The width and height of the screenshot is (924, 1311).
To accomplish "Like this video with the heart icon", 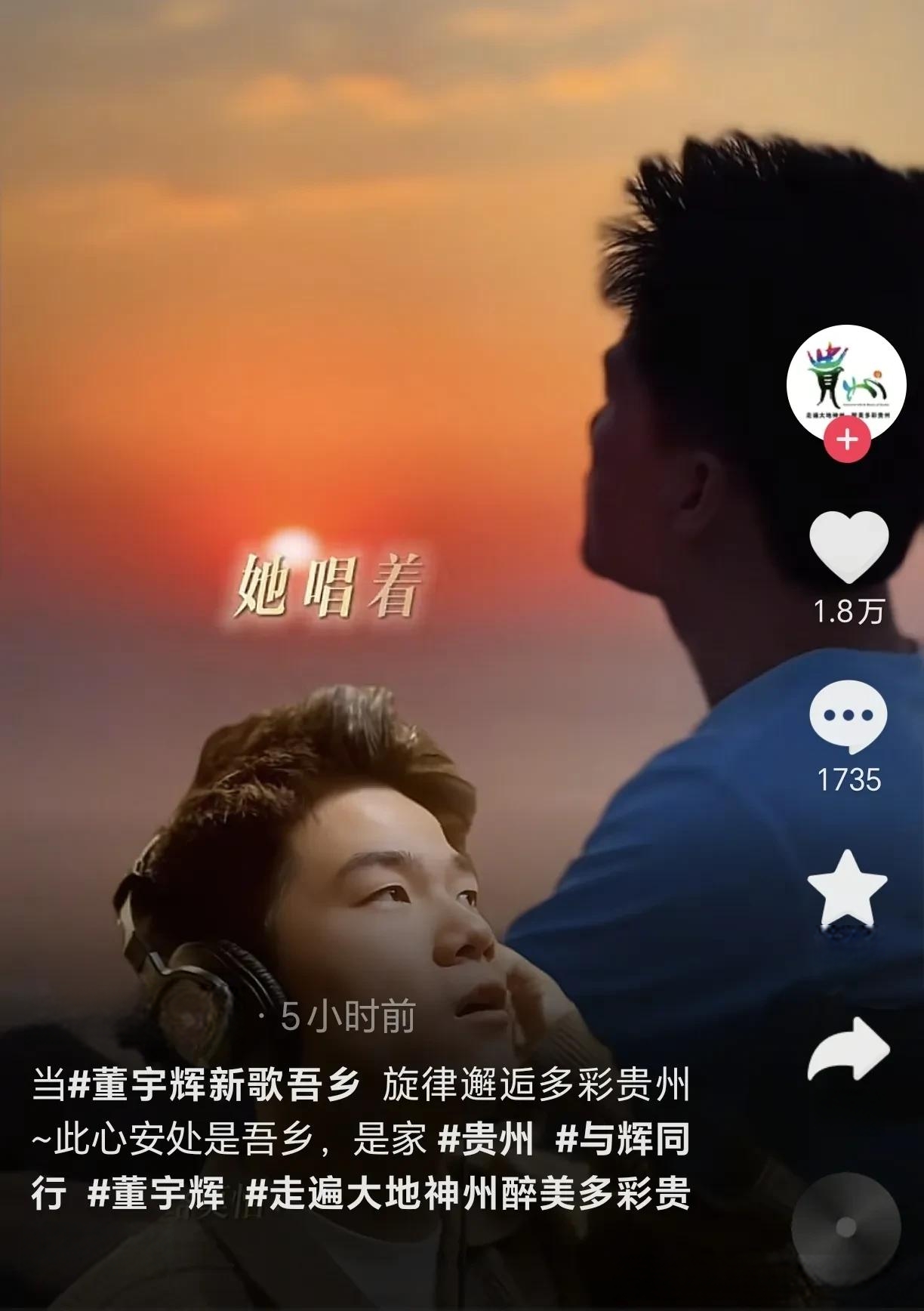I will click(x=848, y=547).
